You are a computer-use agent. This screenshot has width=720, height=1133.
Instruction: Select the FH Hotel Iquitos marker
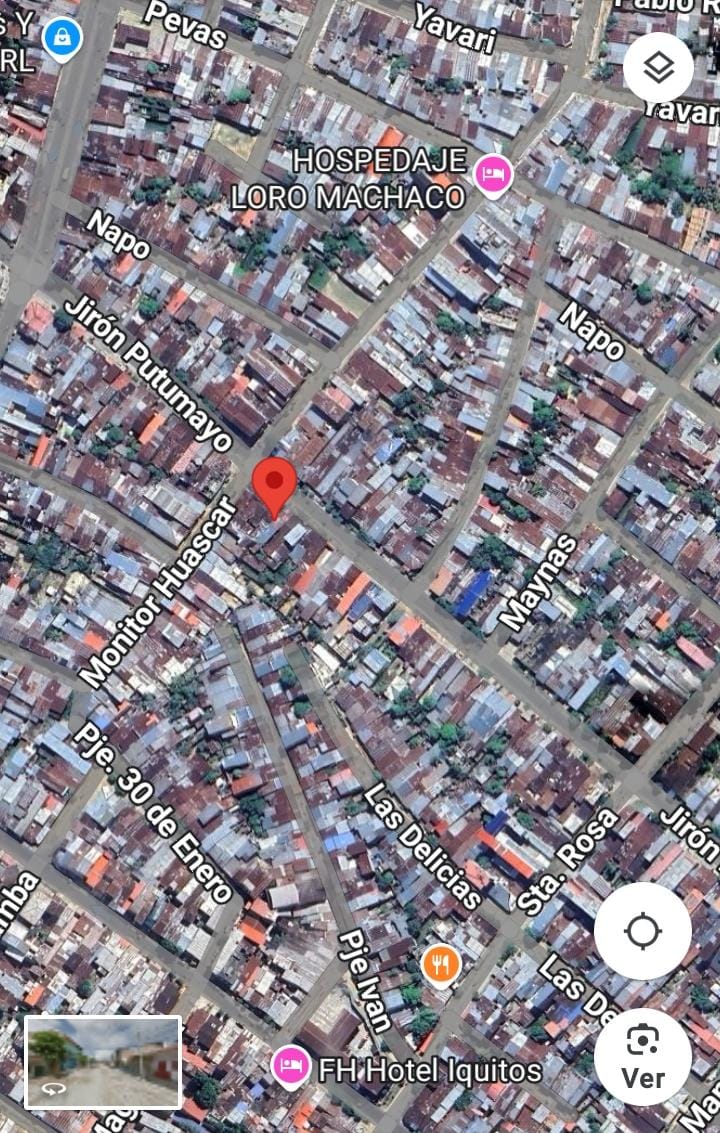pyautogui.click(x=290, y=1066)
